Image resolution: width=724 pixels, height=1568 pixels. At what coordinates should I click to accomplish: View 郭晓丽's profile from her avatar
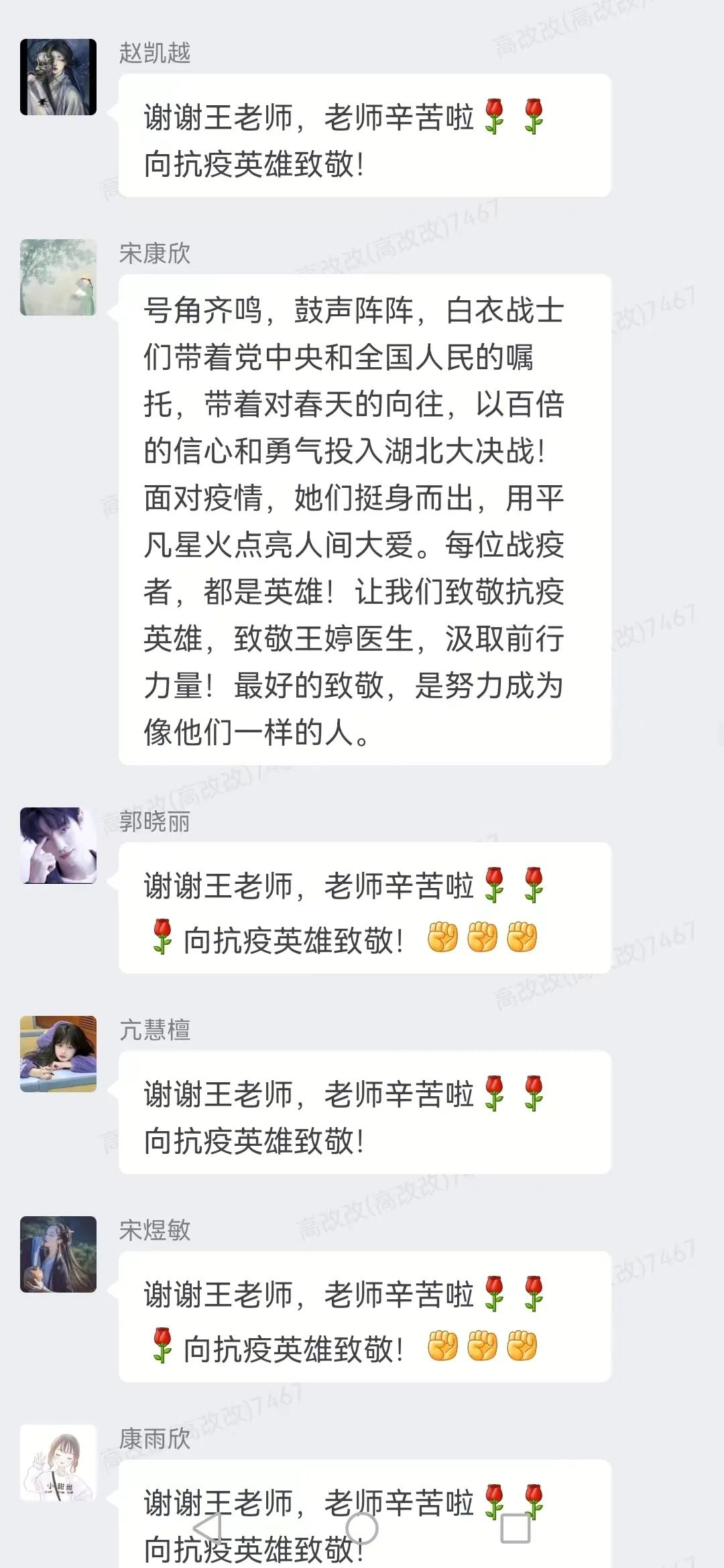point(58,846)
